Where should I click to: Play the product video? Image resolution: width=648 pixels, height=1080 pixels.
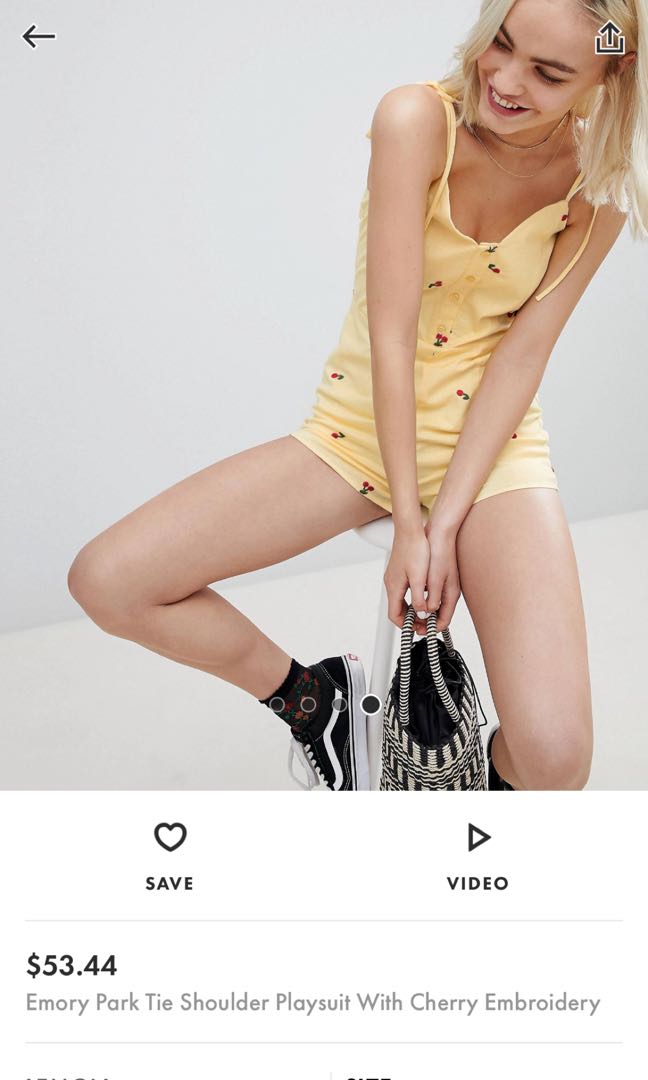point(478,855)
